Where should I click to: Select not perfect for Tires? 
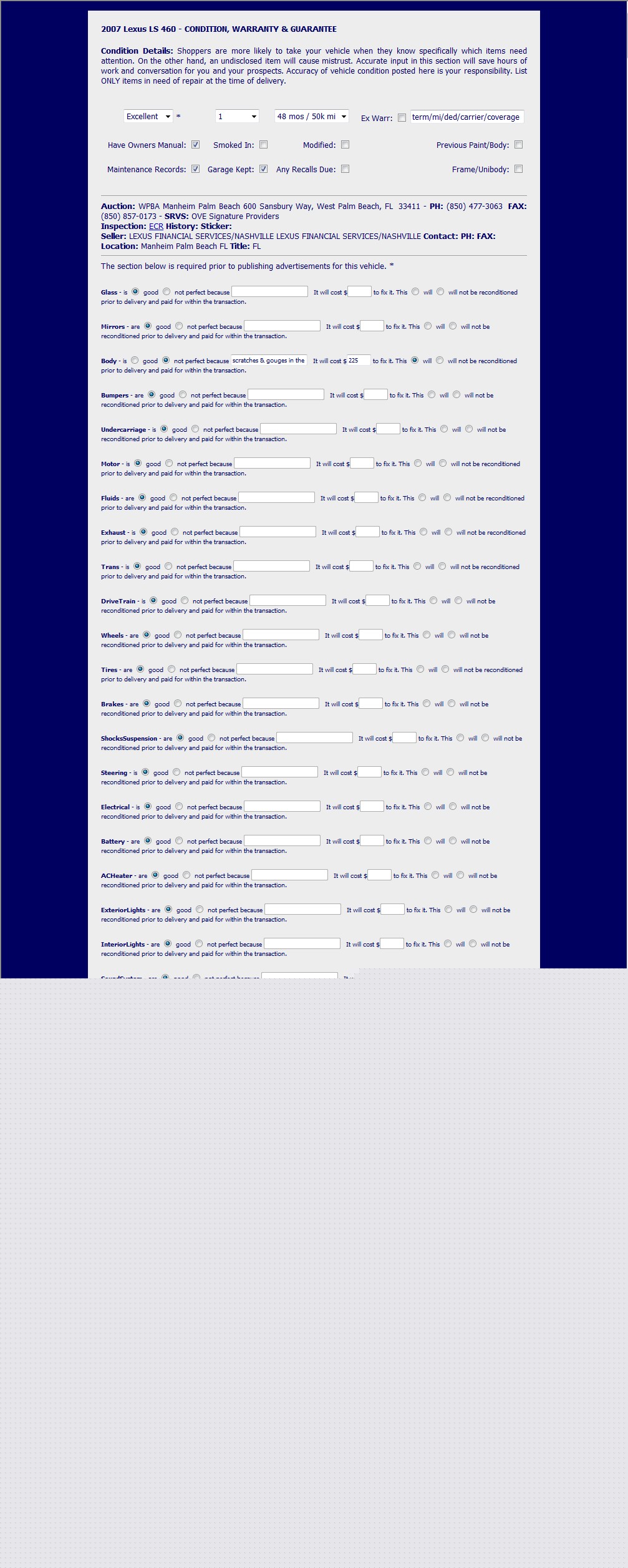coord(171,669)
